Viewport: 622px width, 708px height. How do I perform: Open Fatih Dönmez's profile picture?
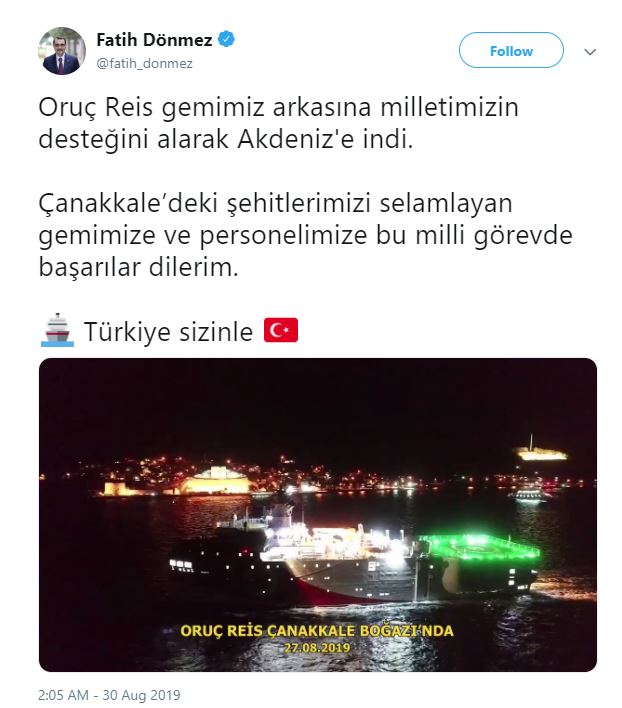point(62,50)
